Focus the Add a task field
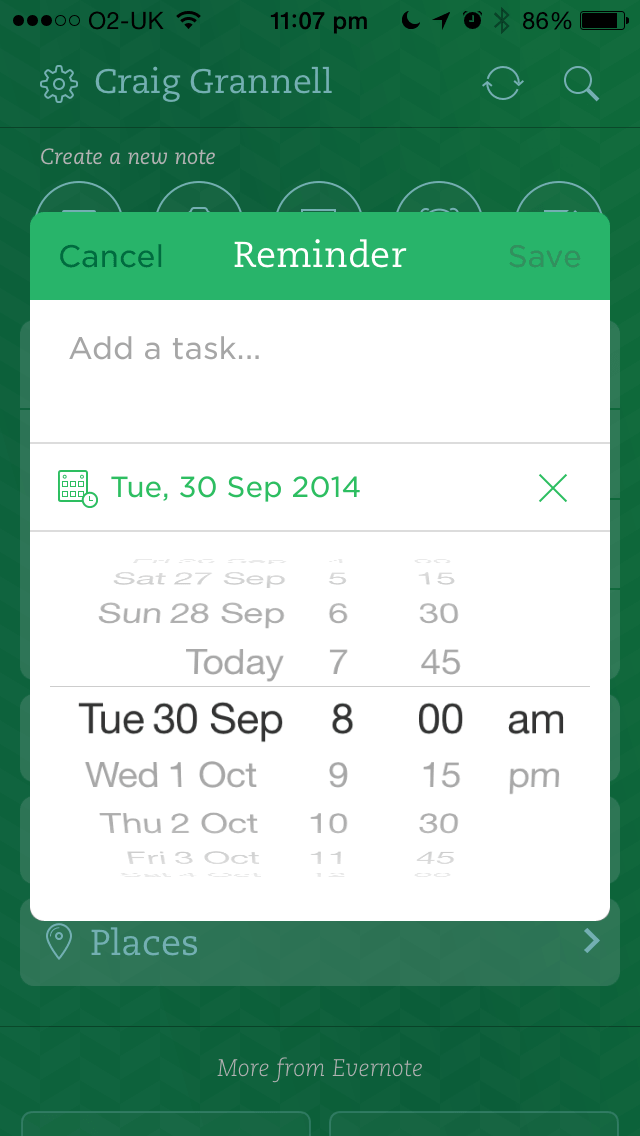 [x=320, y=371]
